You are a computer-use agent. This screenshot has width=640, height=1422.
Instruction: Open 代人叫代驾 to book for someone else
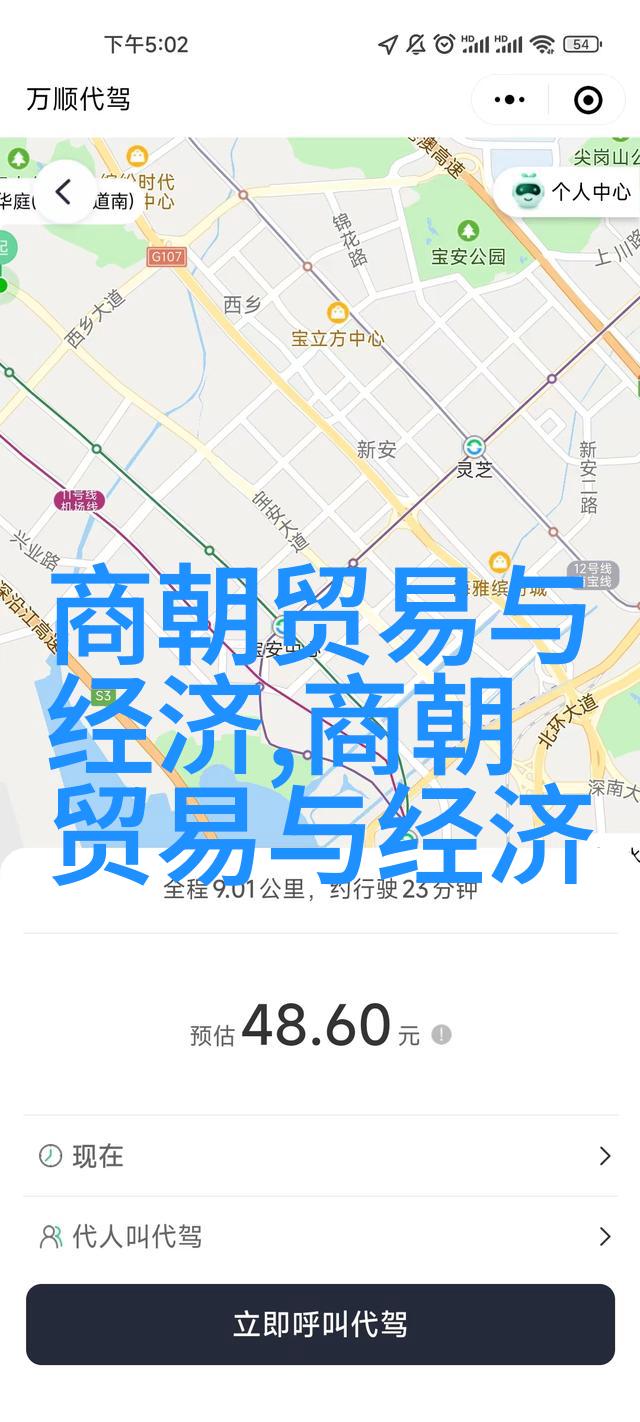(320, 1237)
